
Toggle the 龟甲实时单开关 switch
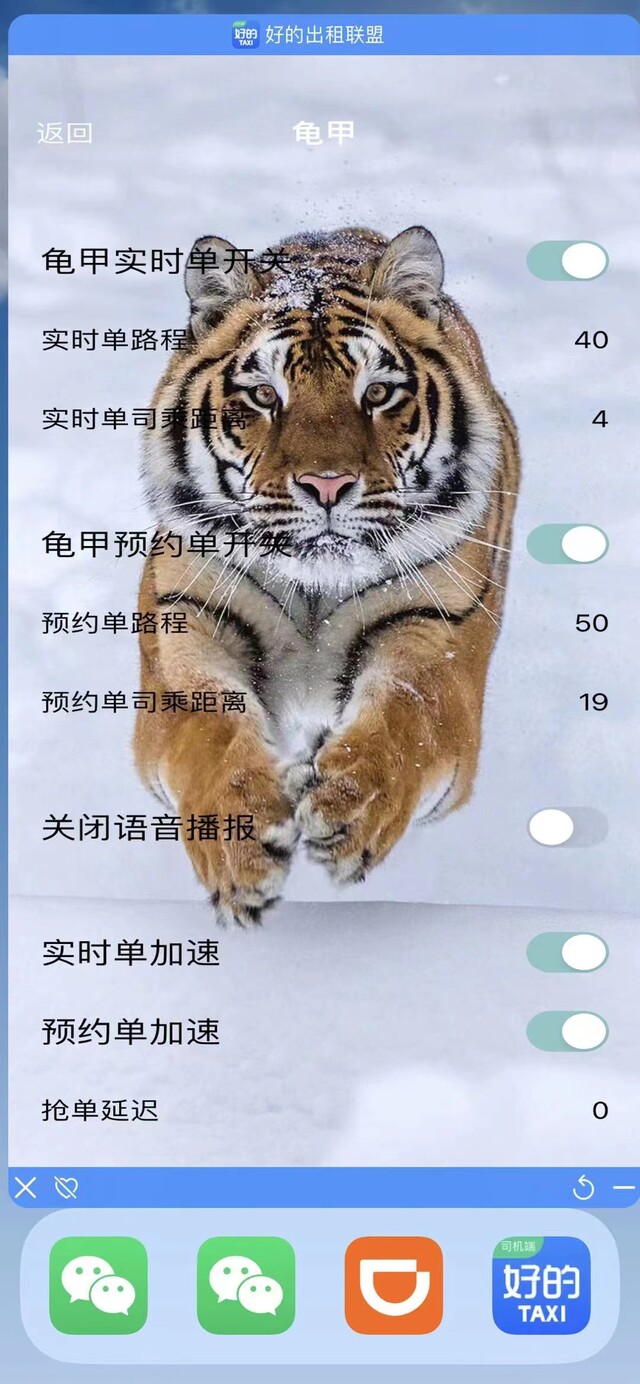[567, 261]
